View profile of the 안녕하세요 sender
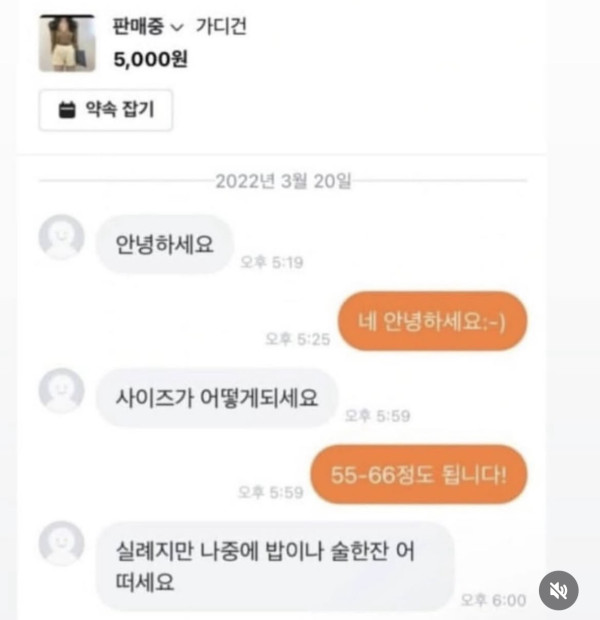 (x=61, y=238)
